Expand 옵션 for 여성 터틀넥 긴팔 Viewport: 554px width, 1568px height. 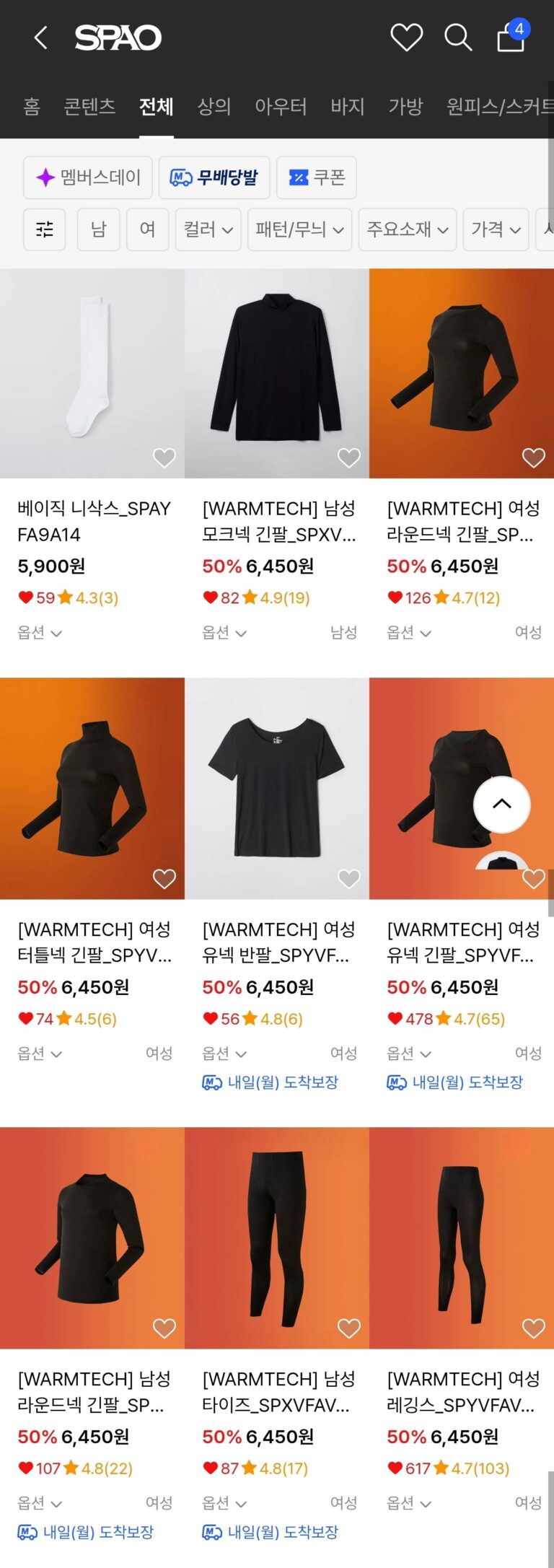point(40,1054)
